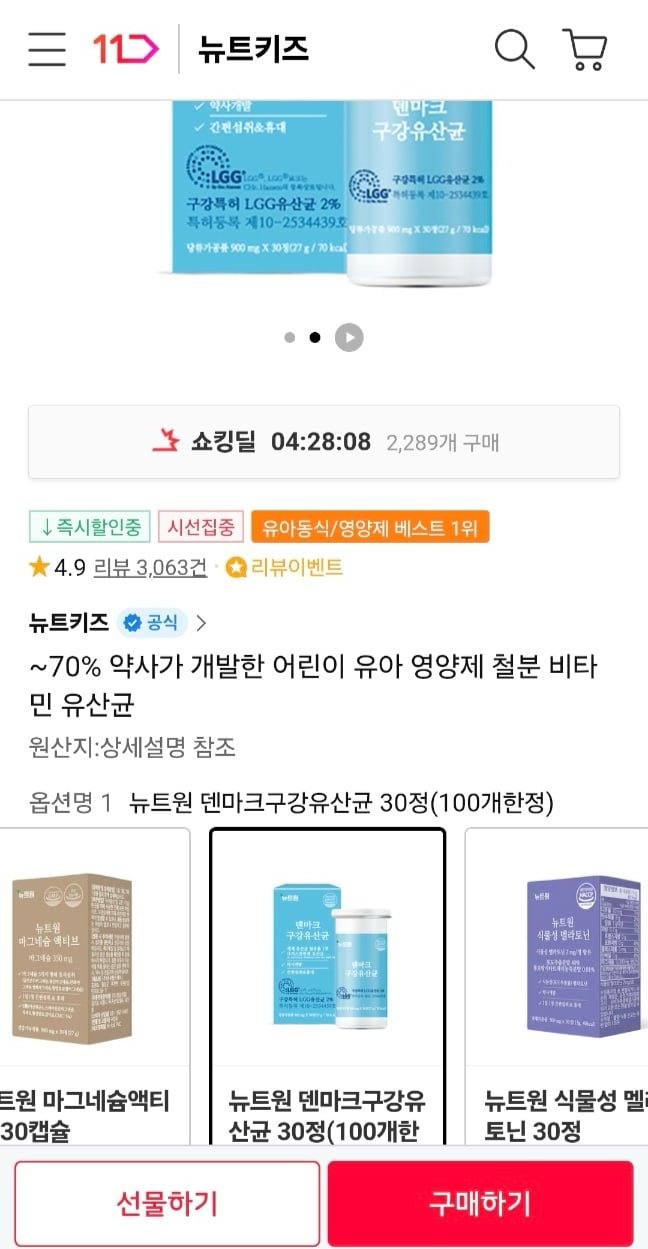The width and height of the screenshot is (648, 1249).
Task: Tap the 즉시할인중 badge
Action: (x=90, y=526)
